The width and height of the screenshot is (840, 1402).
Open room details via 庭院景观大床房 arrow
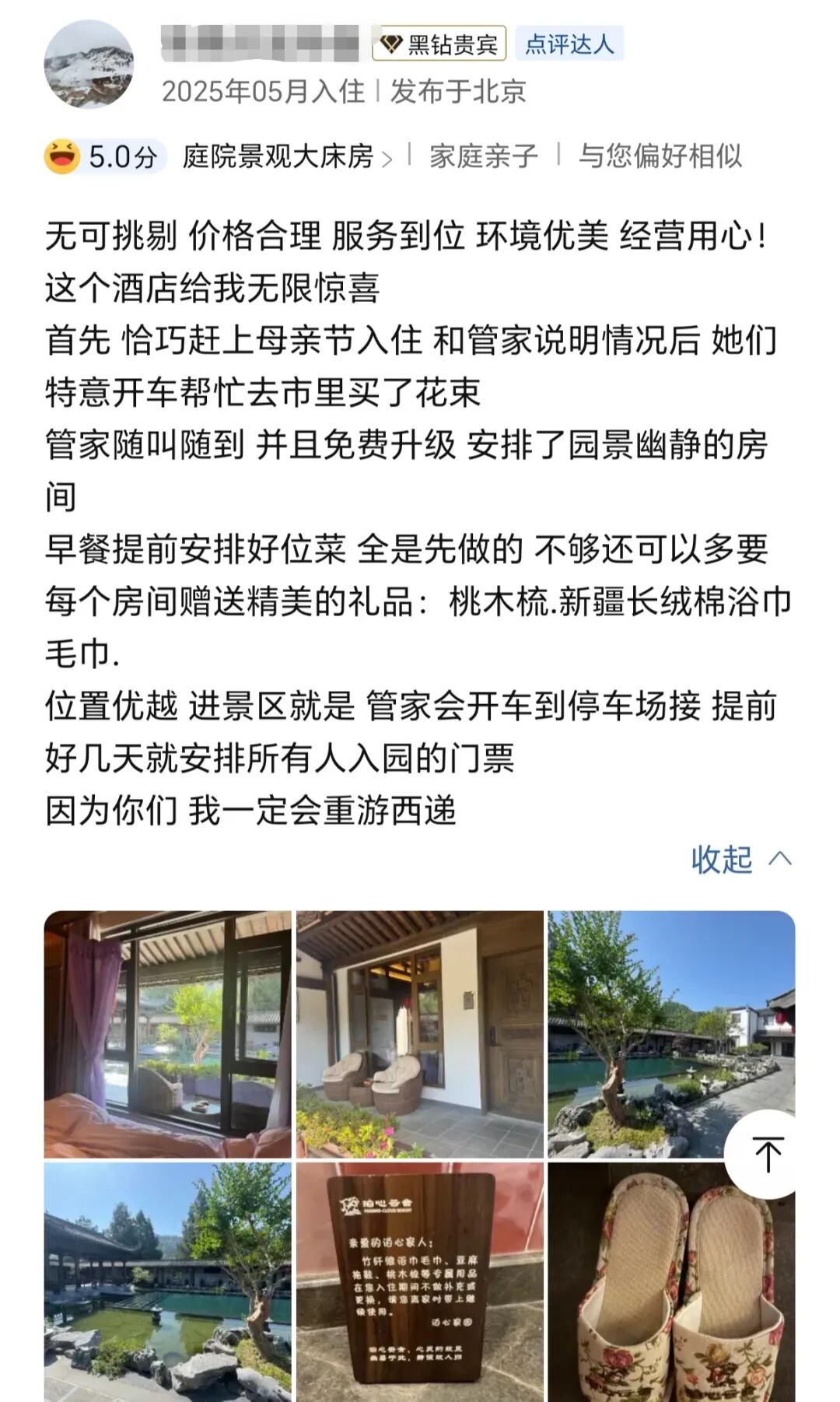(x=387, y=156)
